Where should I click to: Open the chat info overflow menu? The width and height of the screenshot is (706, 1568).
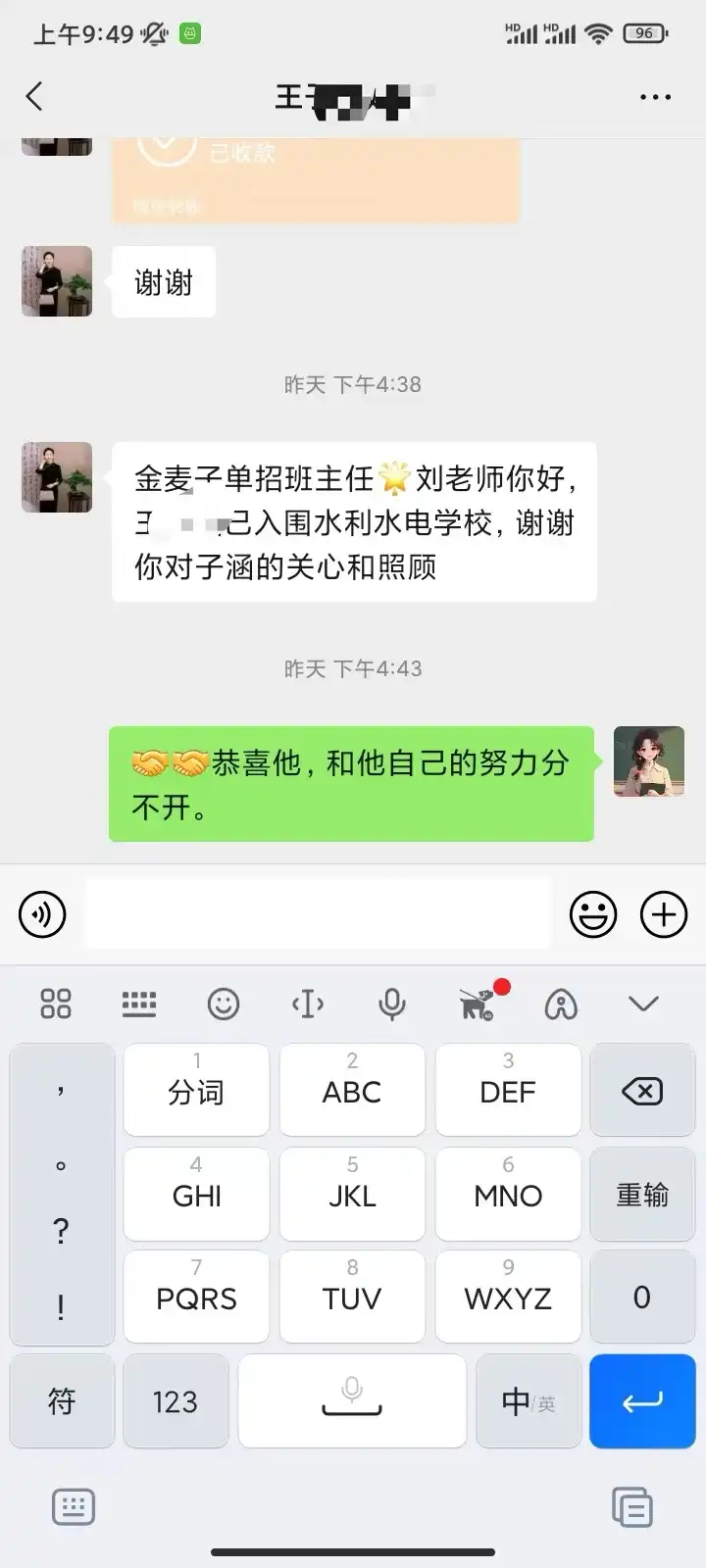click(x=655, y=97)
